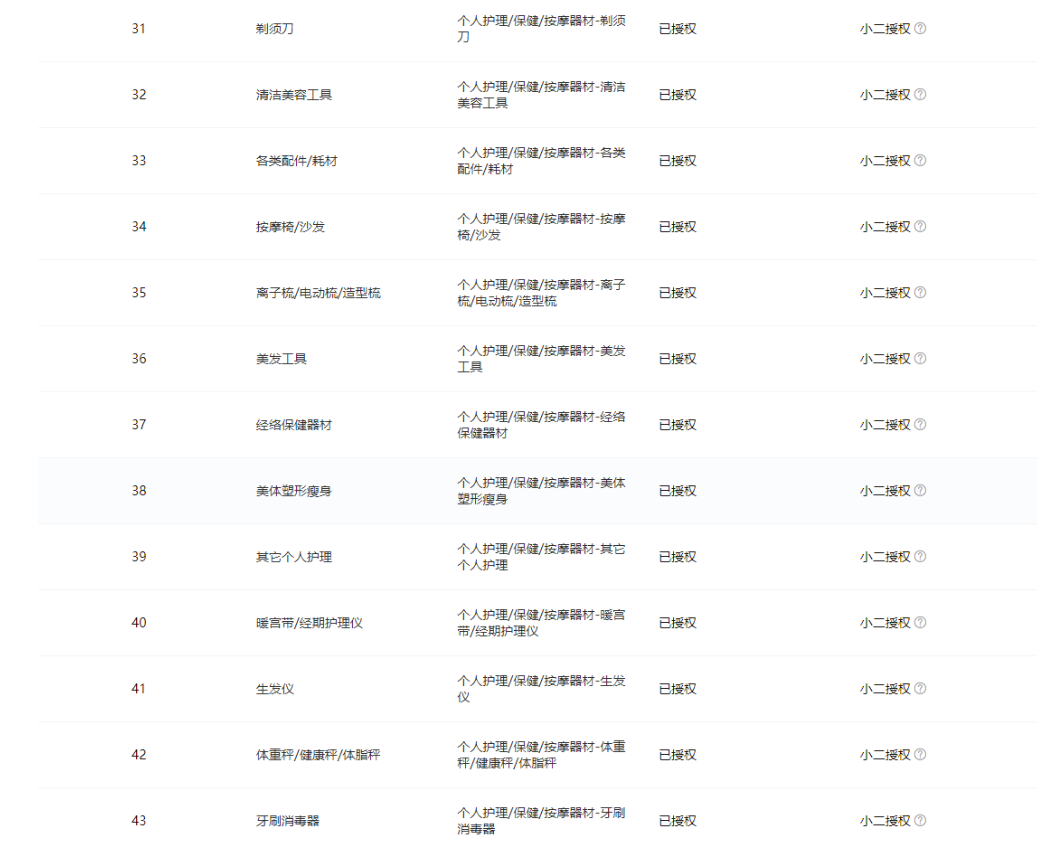Open the help icon in the 经络保健器材 row
This screenshot has height=852, width=1037.
click(920, 425)
